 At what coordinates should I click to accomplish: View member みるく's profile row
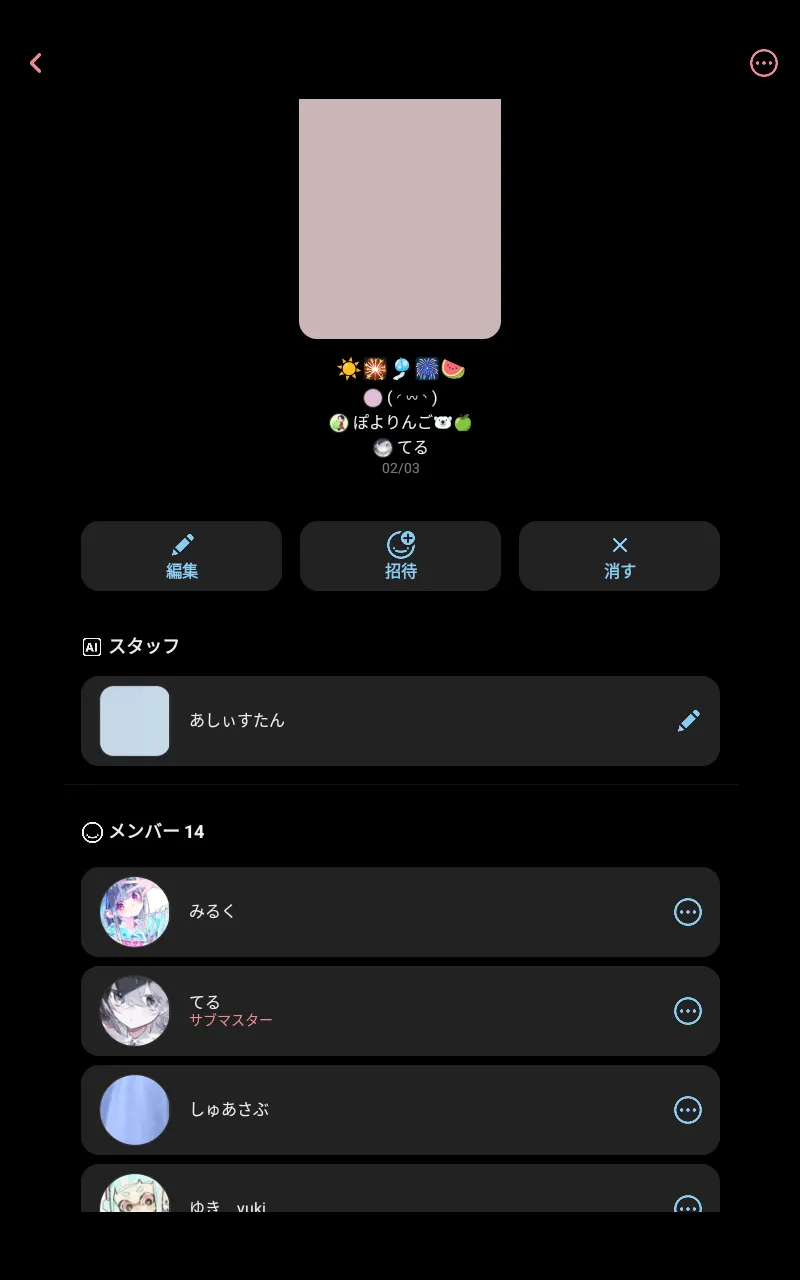[400, 912]
